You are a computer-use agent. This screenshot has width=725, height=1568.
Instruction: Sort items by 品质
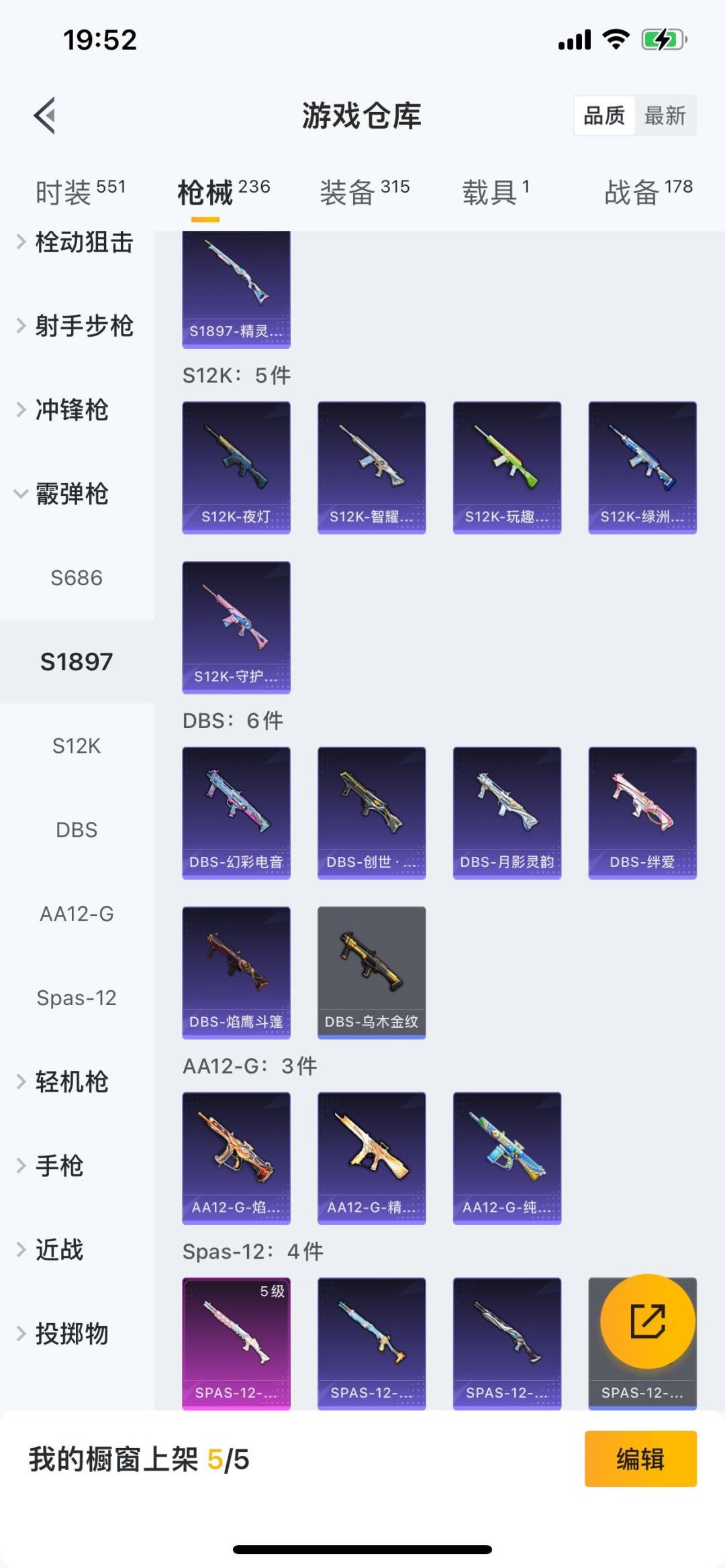(604, 116)
